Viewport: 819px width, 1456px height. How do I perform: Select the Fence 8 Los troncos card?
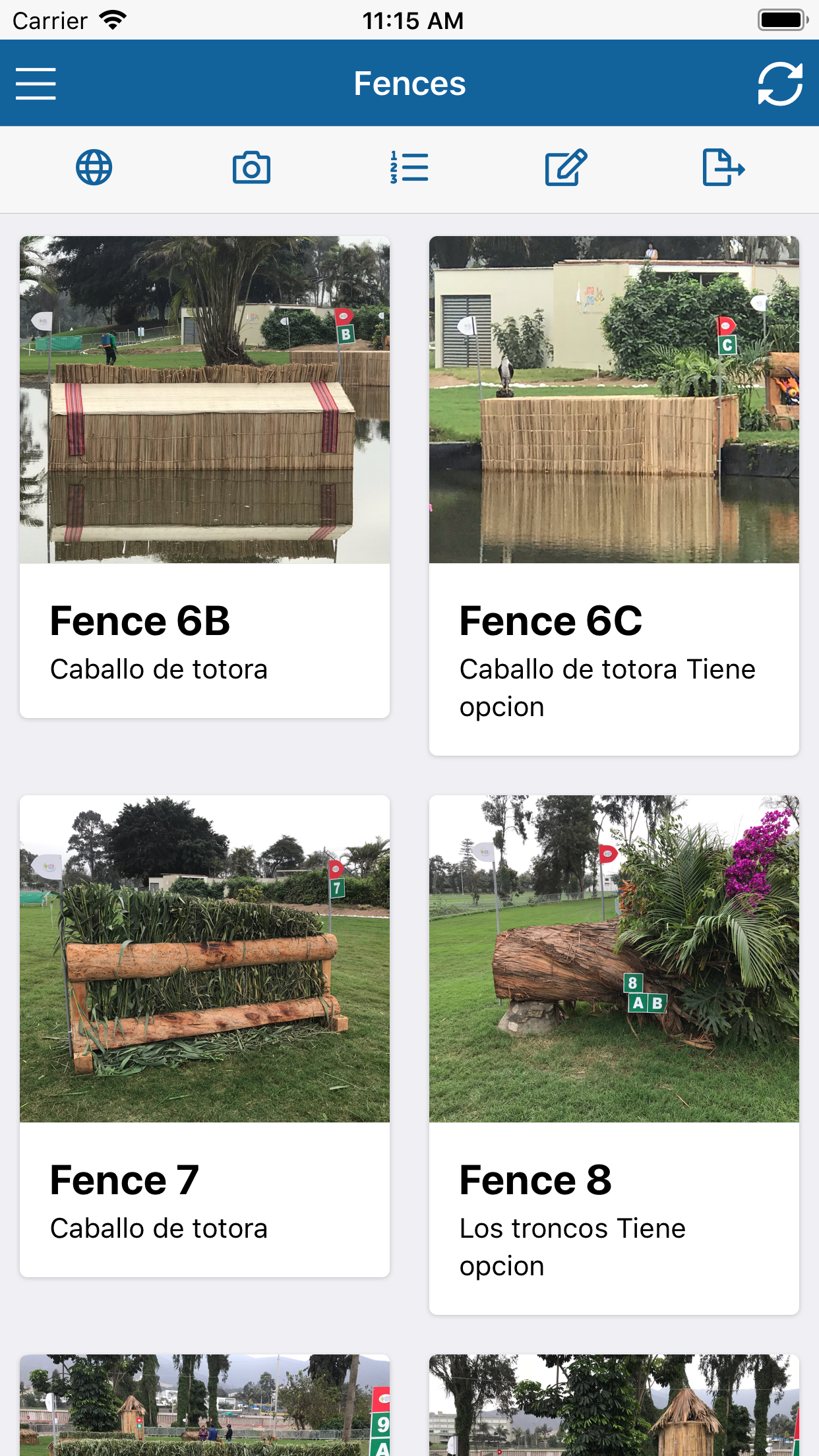click(613, 1054)
